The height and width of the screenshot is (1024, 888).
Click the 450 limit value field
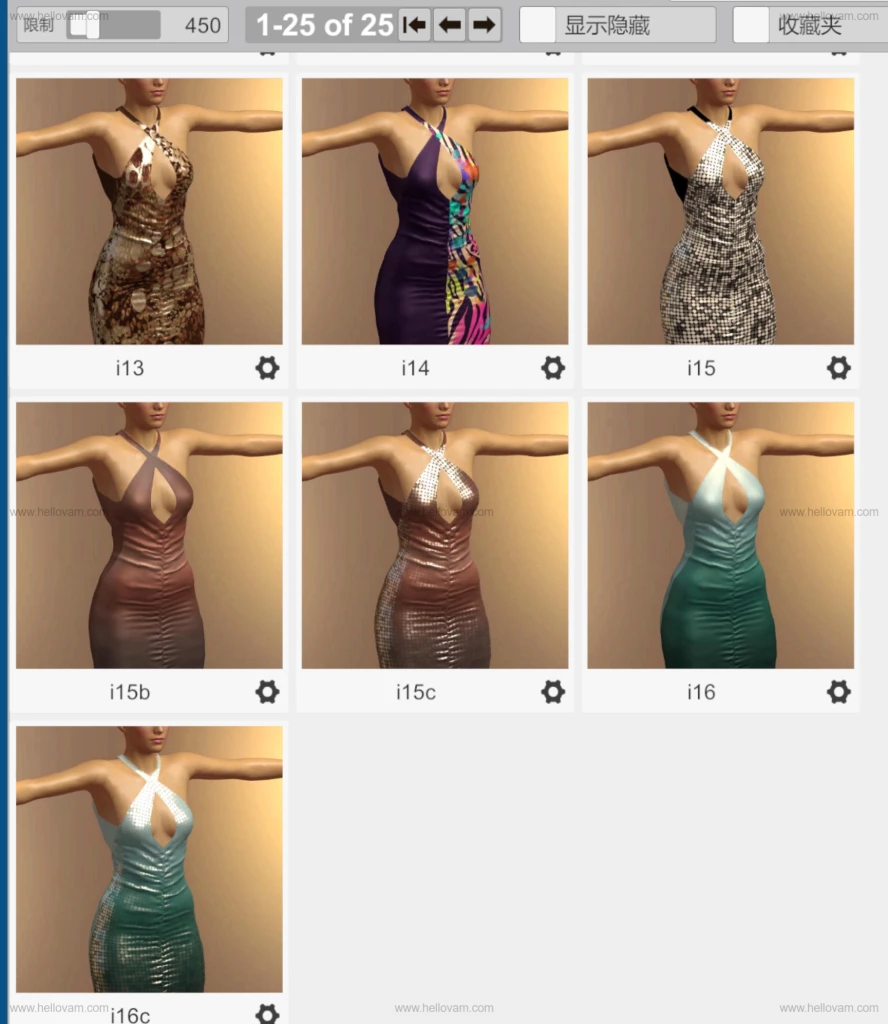tap(201, 25)
